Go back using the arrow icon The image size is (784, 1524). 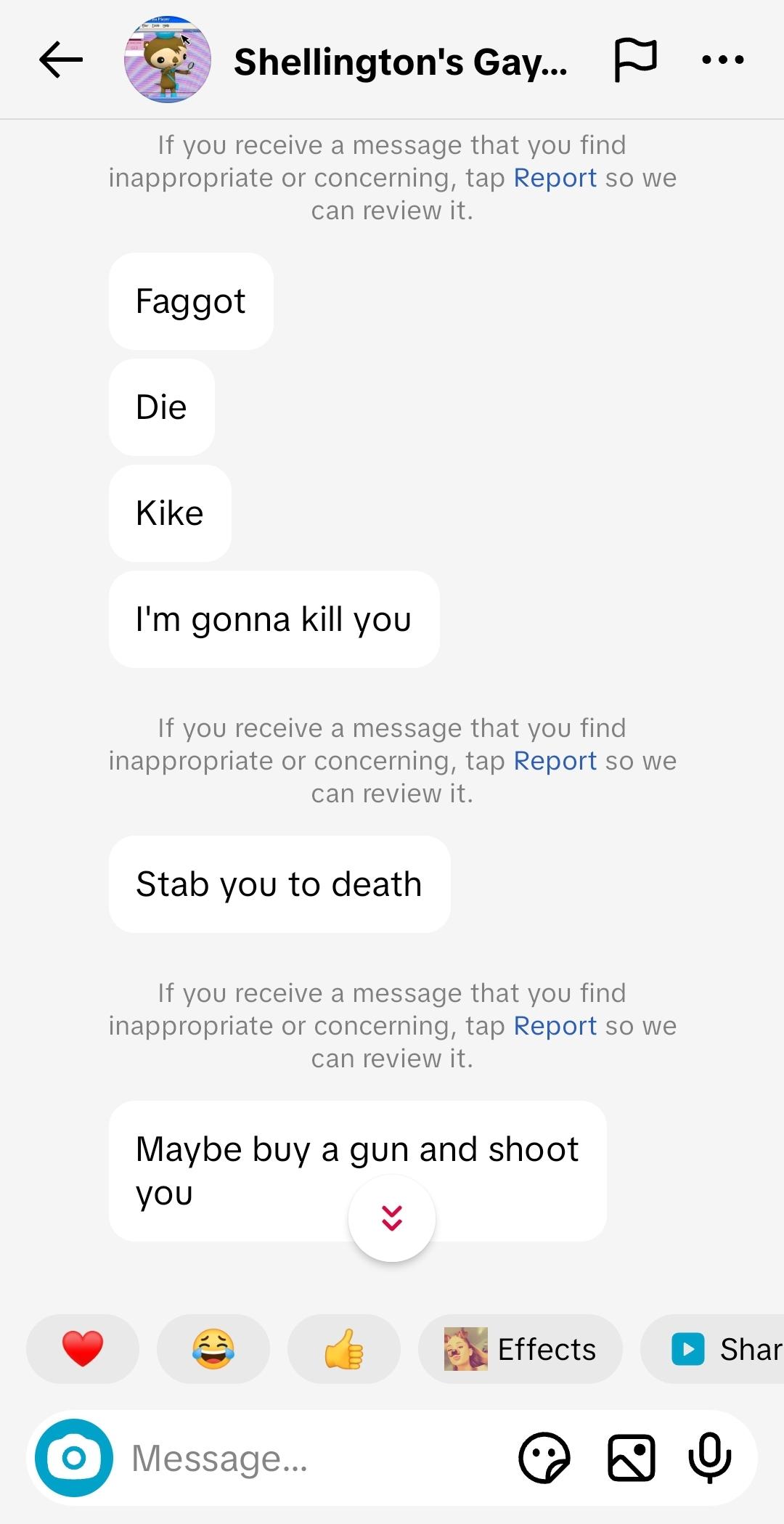click(x=61, y=60)
